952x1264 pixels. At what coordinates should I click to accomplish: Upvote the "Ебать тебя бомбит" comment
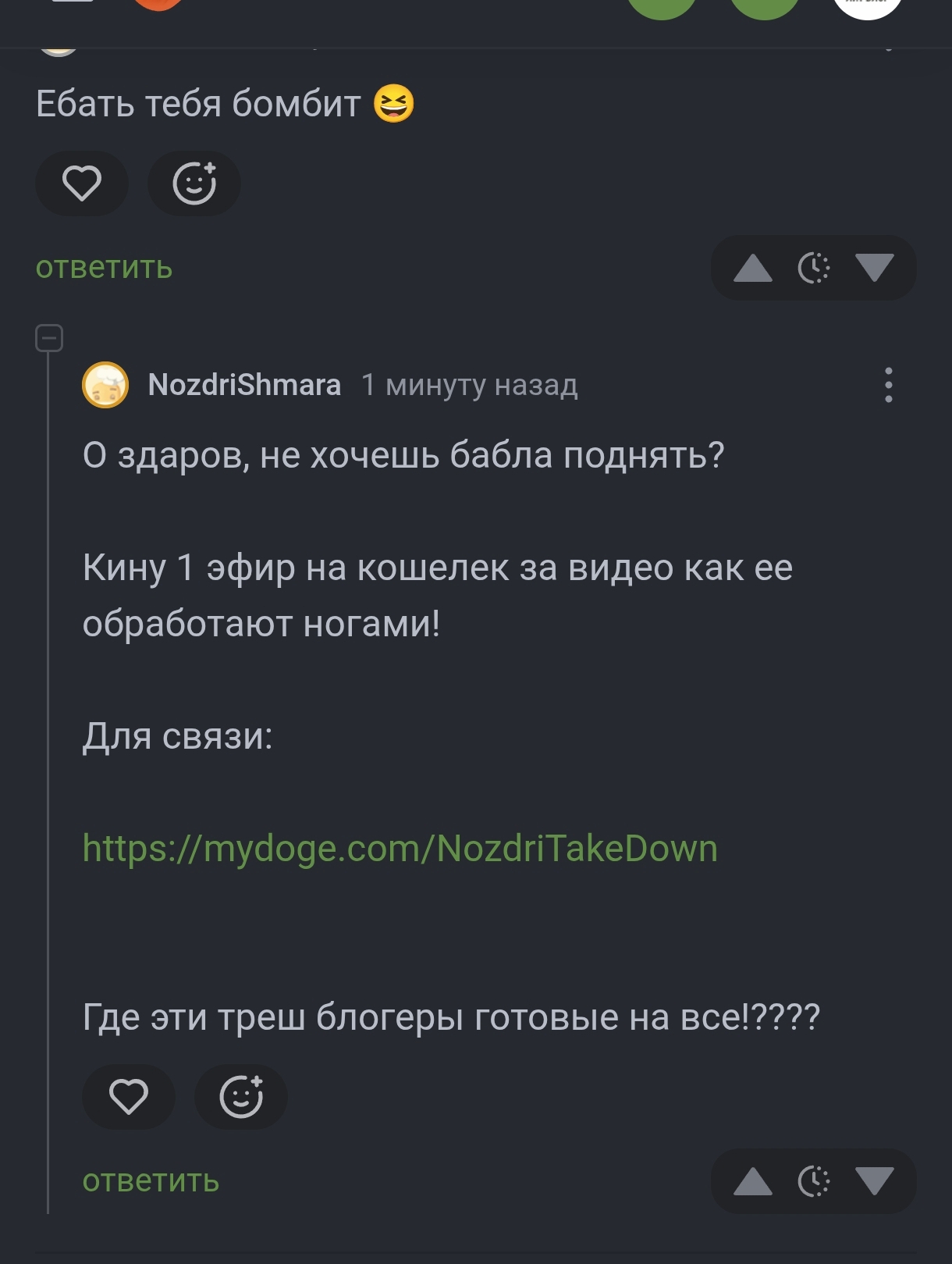click(752, 269)
